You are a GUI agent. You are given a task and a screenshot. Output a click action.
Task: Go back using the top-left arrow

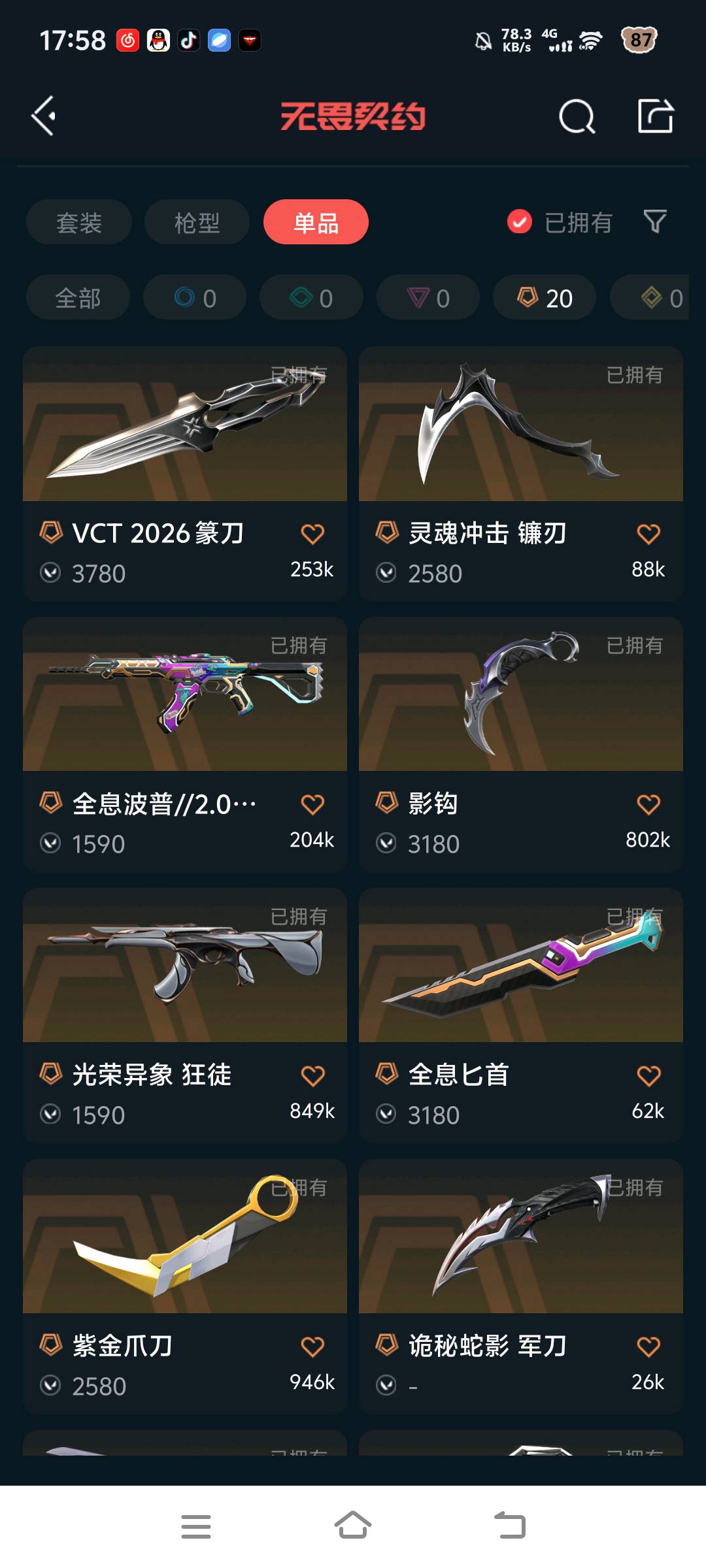click(44, 116)
